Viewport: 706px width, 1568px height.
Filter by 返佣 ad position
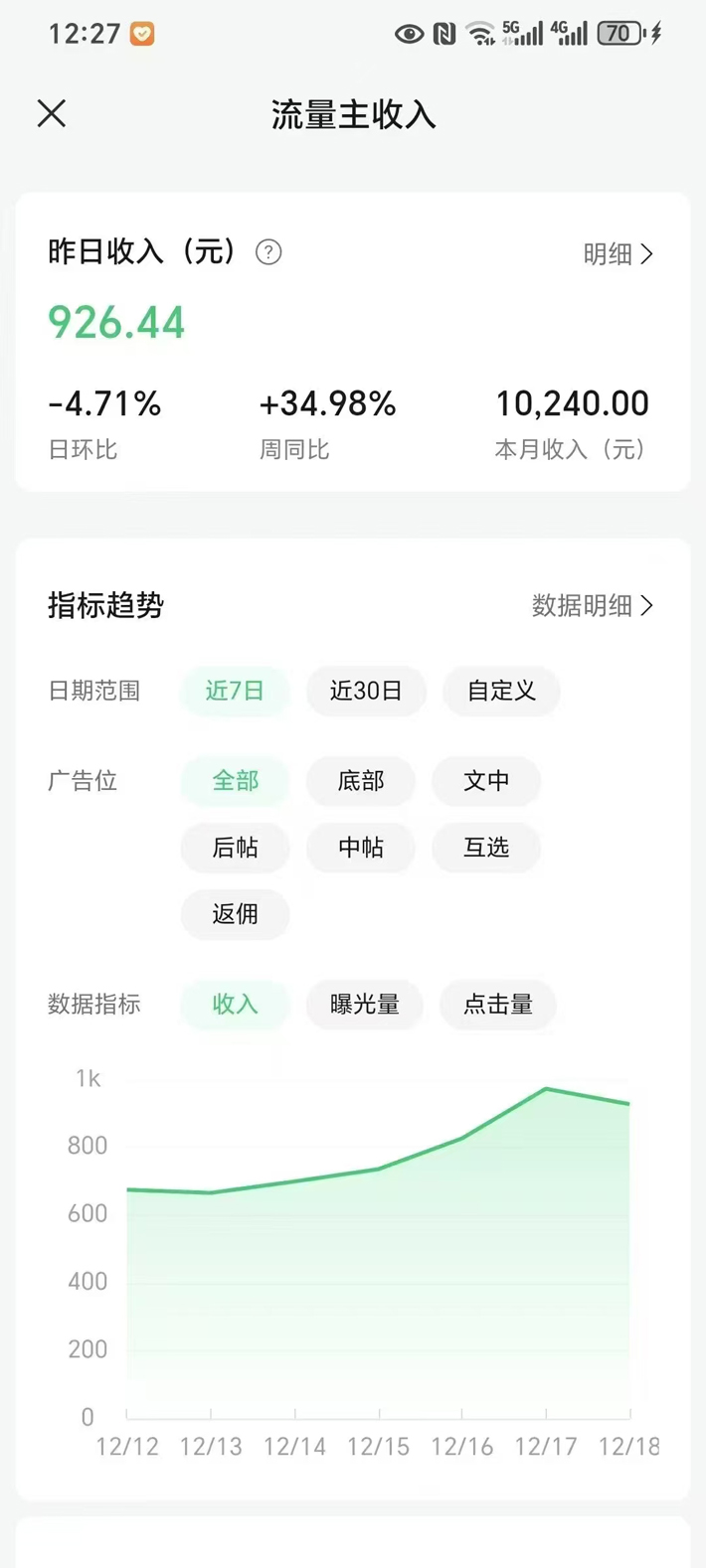coord(235,914)
